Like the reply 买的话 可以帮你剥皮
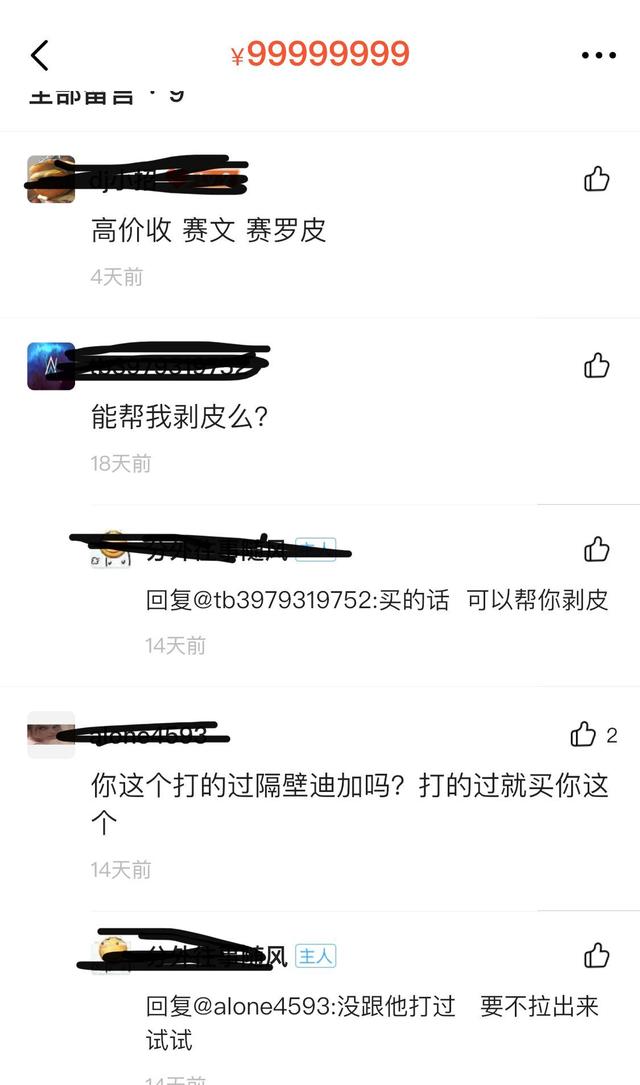 point(596,549)
